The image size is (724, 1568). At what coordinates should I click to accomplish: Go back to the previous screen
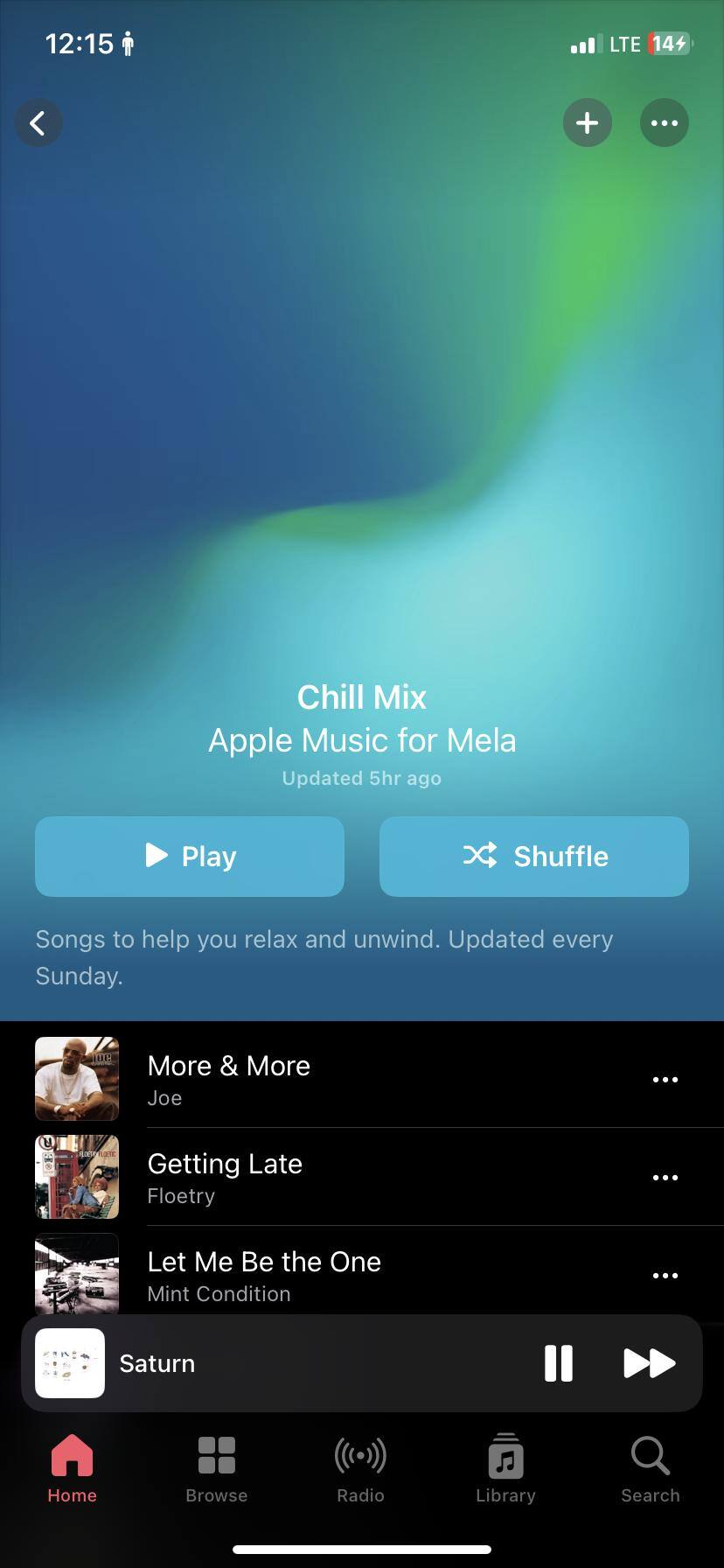click(x=38, y=123)
